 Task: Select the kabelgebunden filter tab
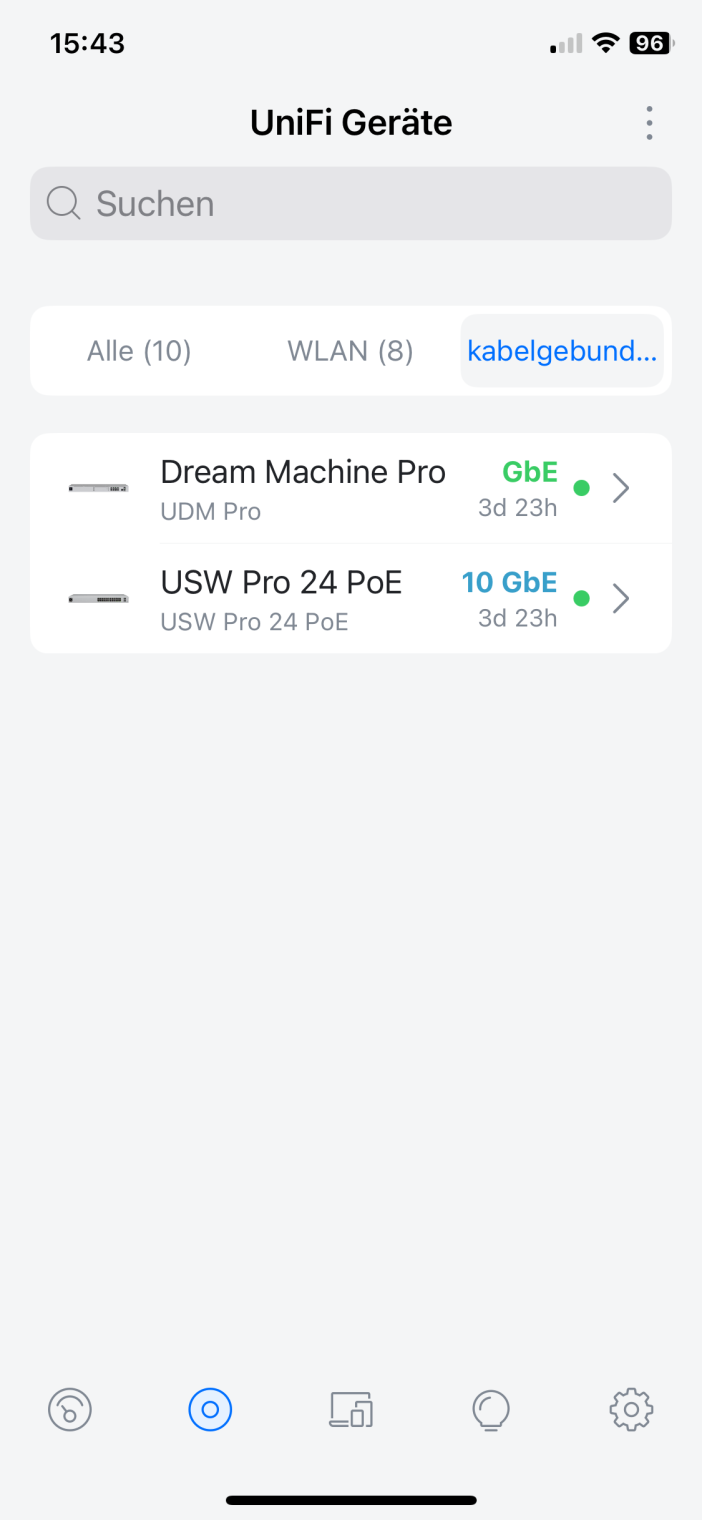click(561, 351)
